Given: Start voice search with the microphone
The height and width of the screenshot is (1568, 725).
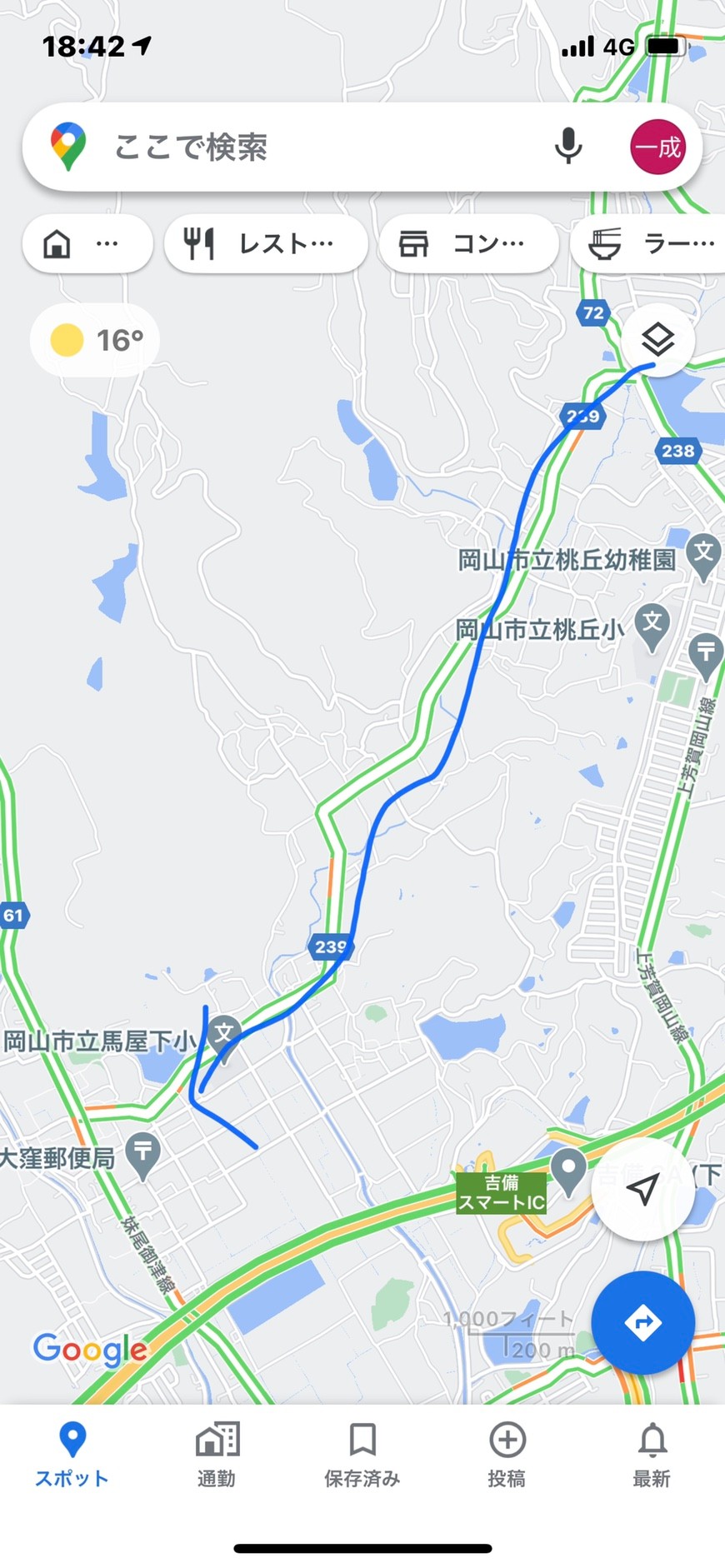Looking at the screenshot, I should pos(568,147).
